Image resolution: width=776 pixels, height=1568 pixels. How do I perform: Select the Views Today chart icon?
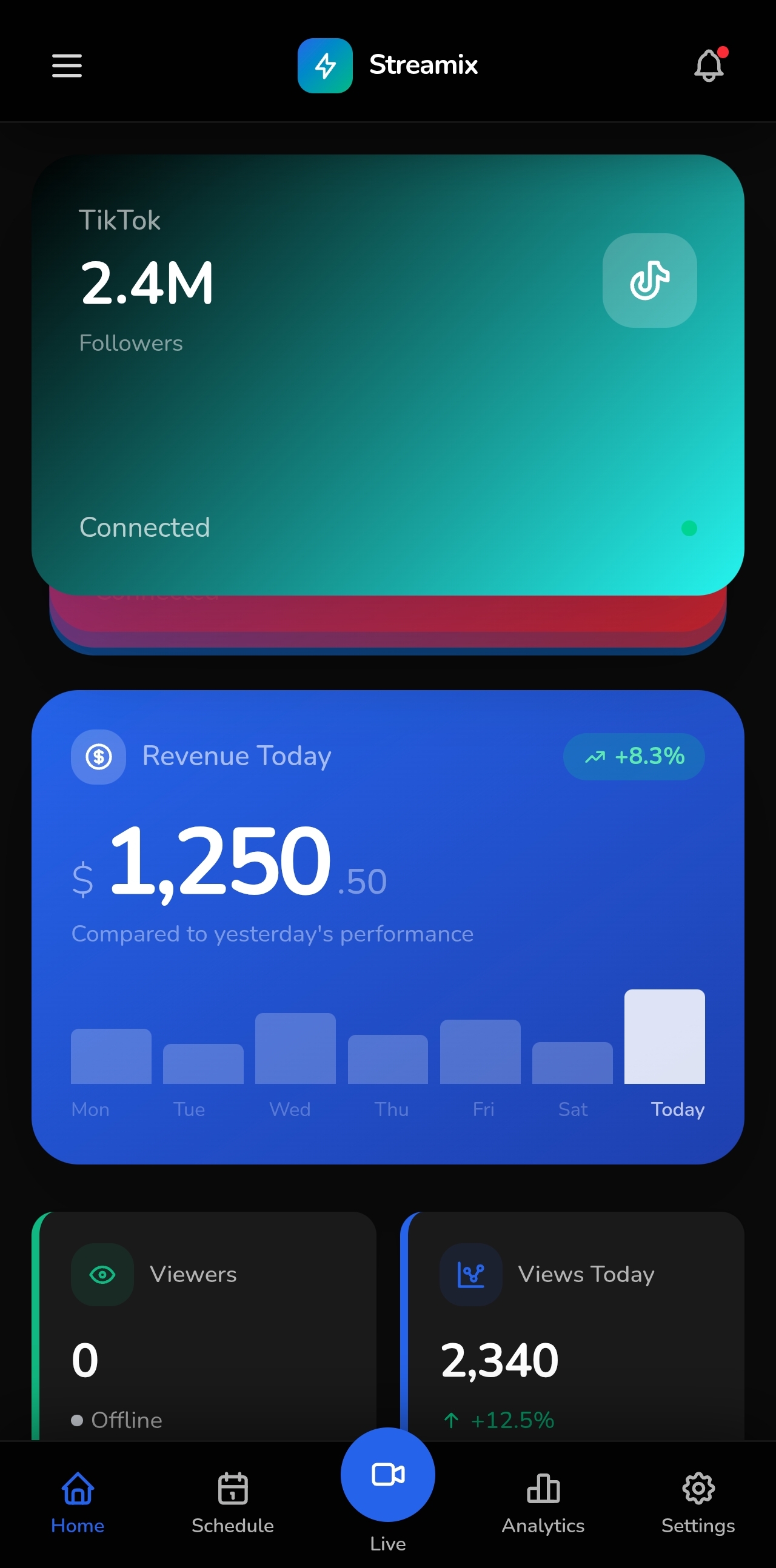(x=470, y=1274)
